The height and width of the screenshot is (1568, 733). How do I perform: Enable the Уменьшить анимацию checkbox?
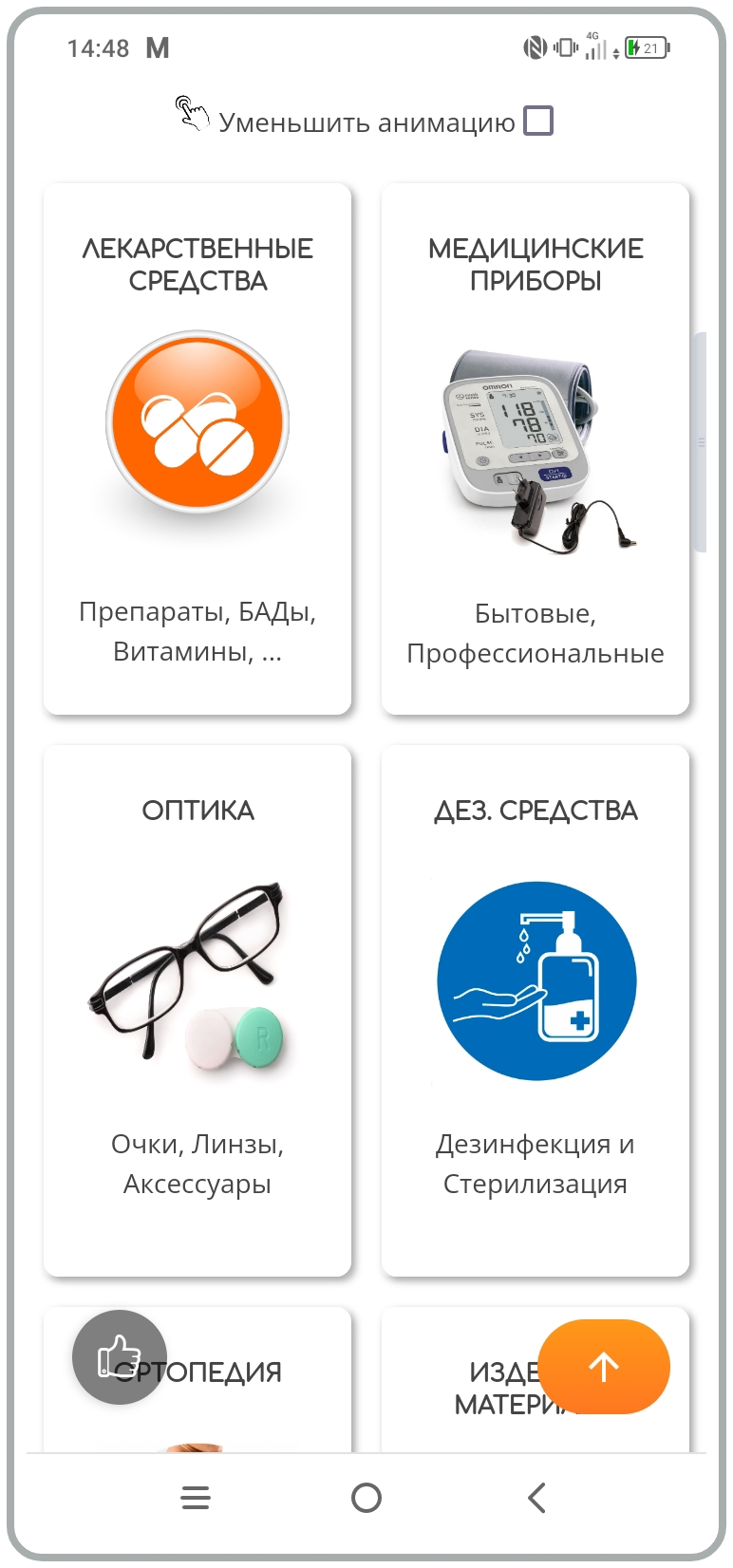tap(538, 121)
